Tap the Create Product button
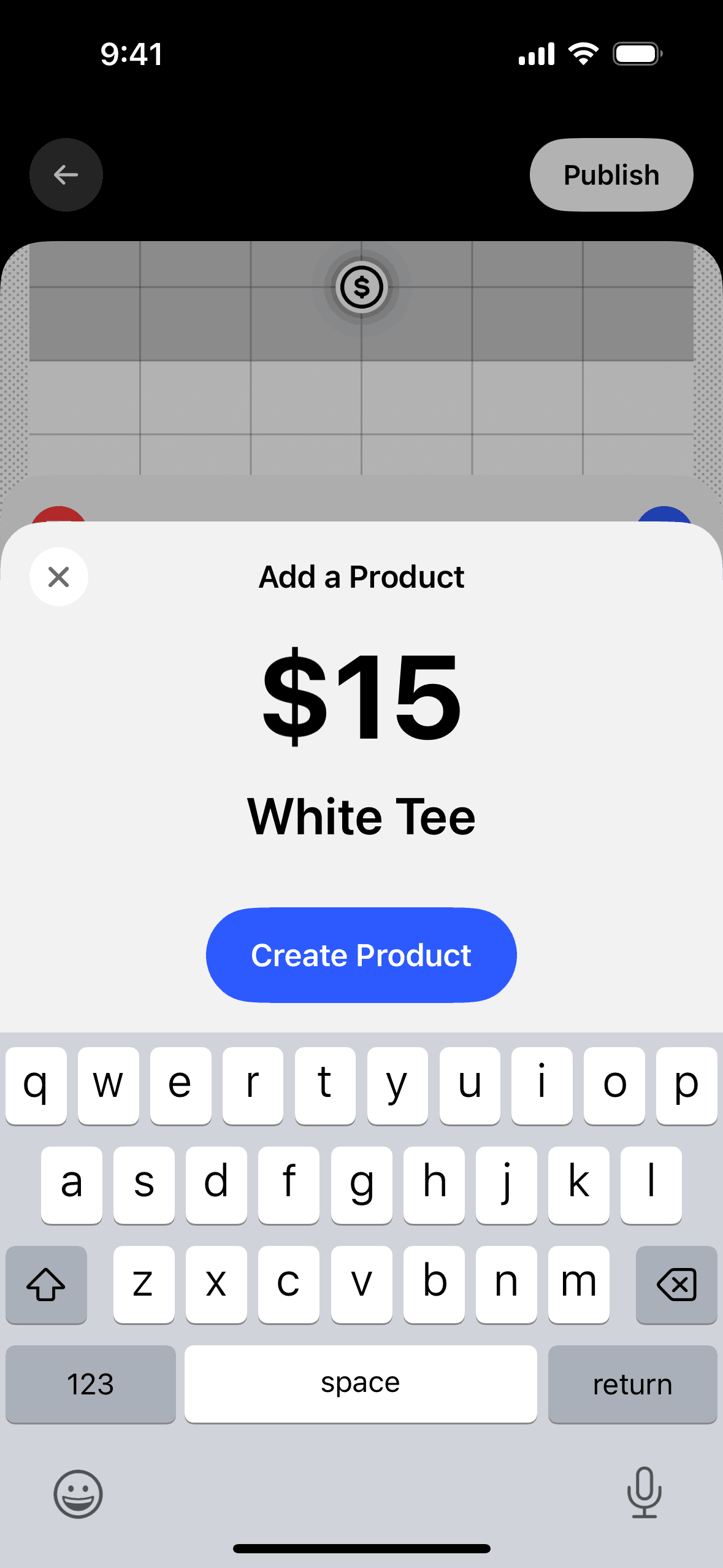The width and height of the screenshot is (723, 1568). [361, 955]
